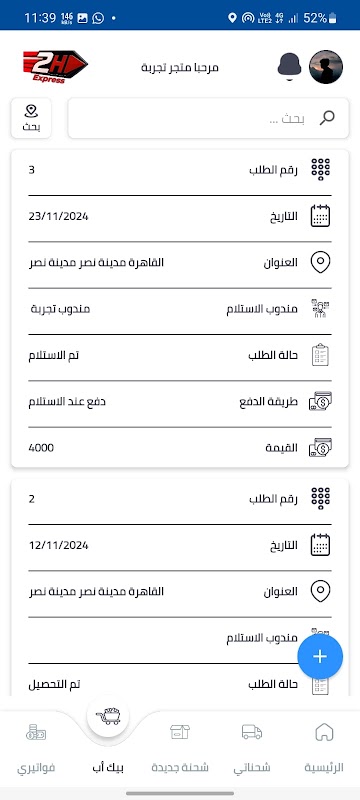Tap the location بحث button
Image resolution: width=360 pixels, height=800 pixels.
pyautogui.click(x=31, y=118)
